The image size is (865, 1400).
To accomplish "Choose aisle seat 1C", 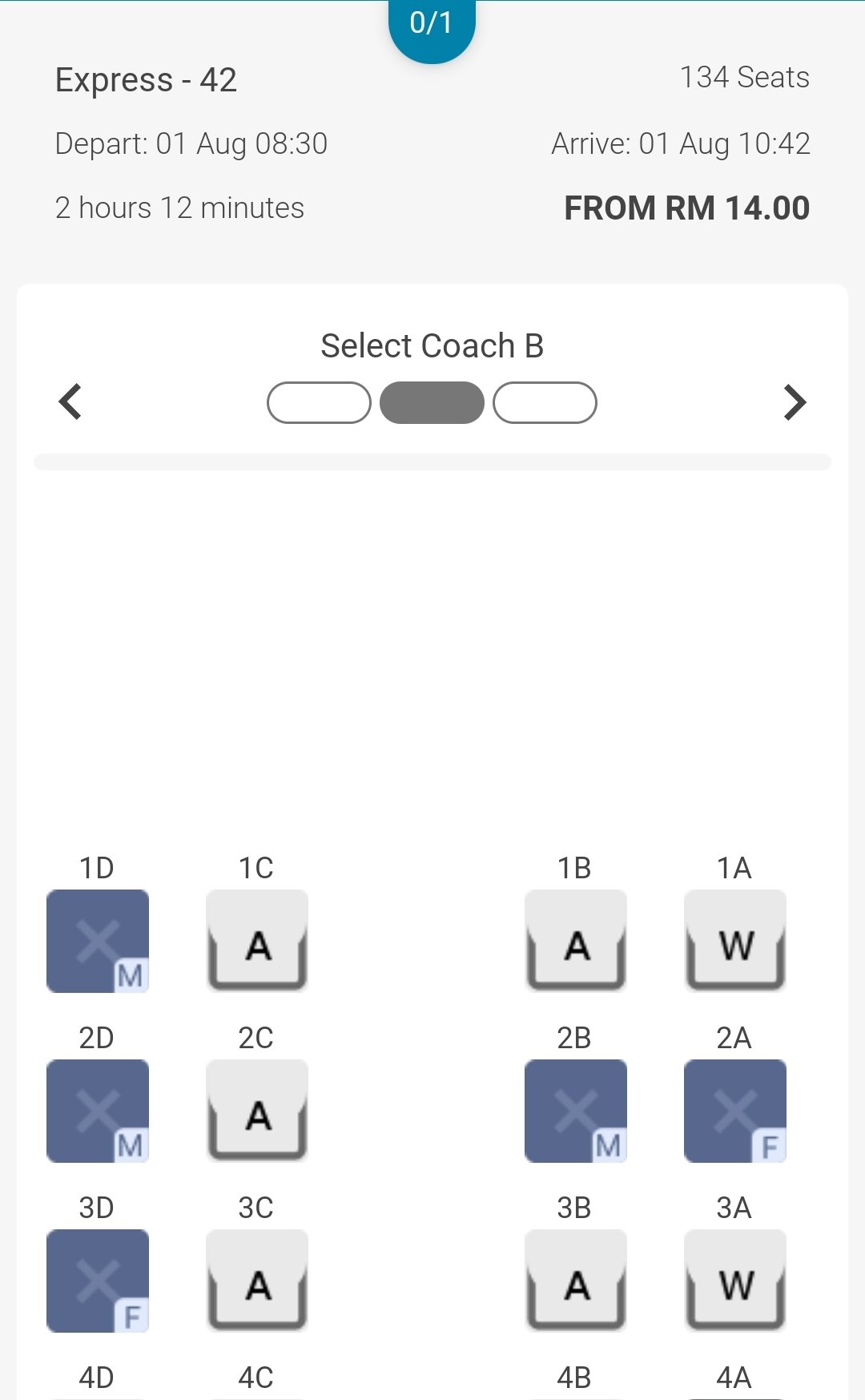I will pos(257,941).
